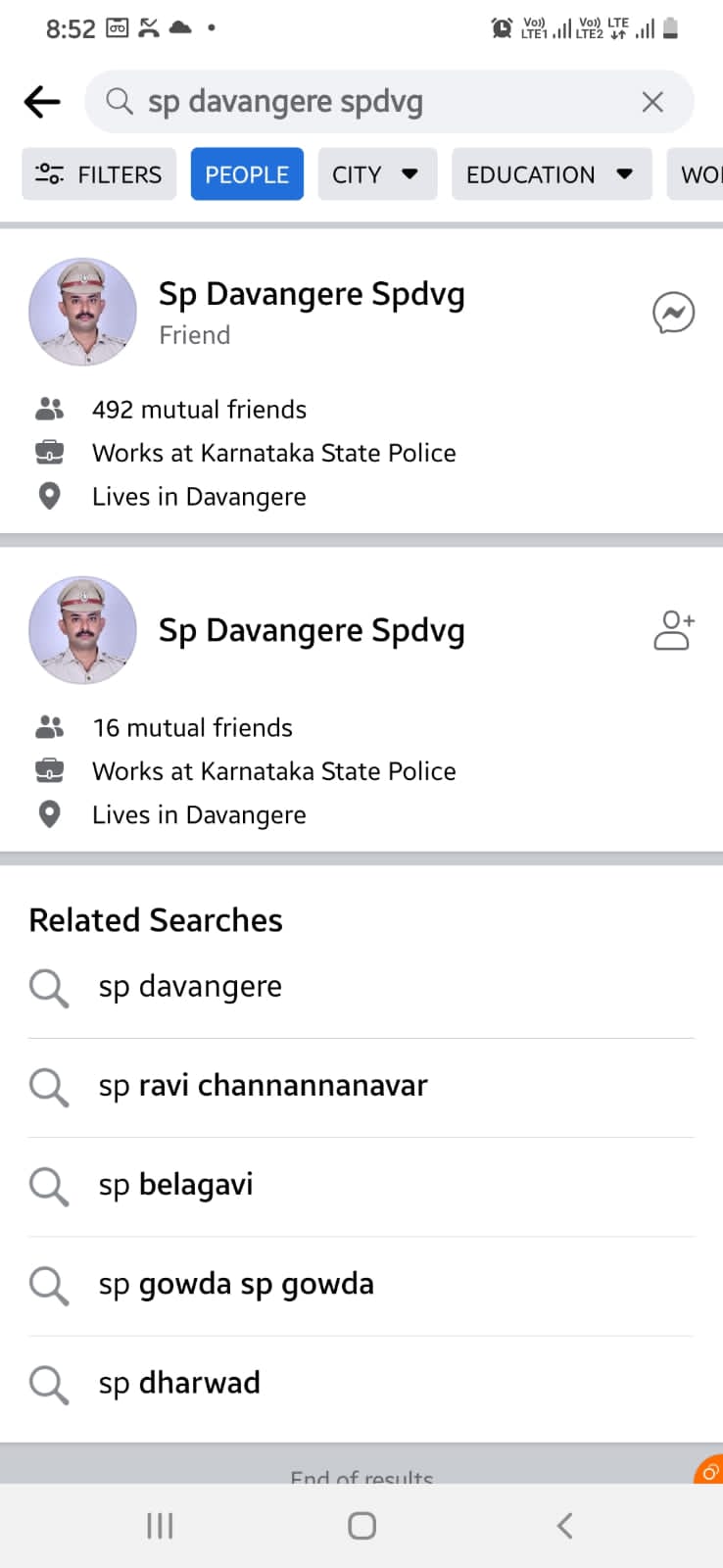Add friend with 16 mutual friends
Viewport: 723px width, 1568px height.
(673, 630)
